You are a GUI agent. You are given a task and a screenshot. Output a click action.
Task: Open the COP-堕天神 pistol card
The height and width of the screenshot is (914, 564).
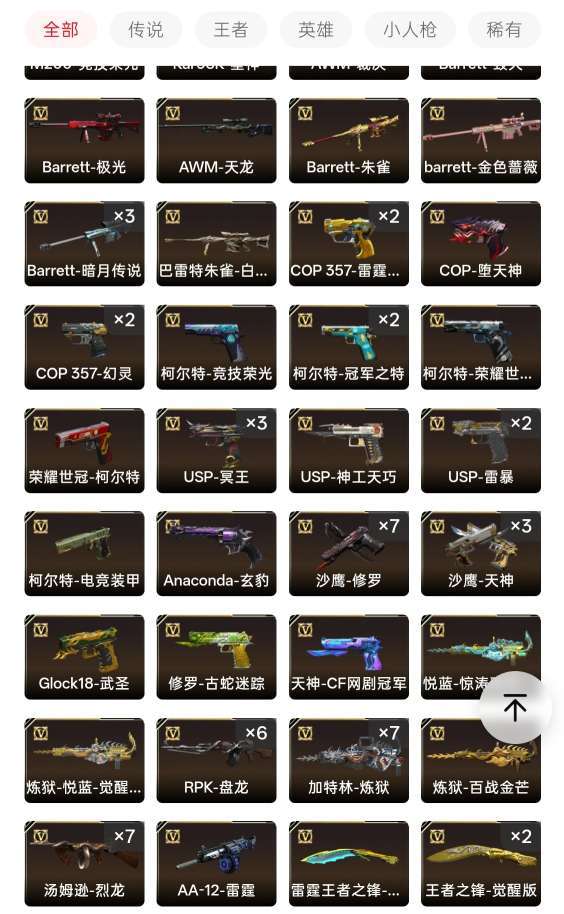pyautogui.click(x=481, y=244)
